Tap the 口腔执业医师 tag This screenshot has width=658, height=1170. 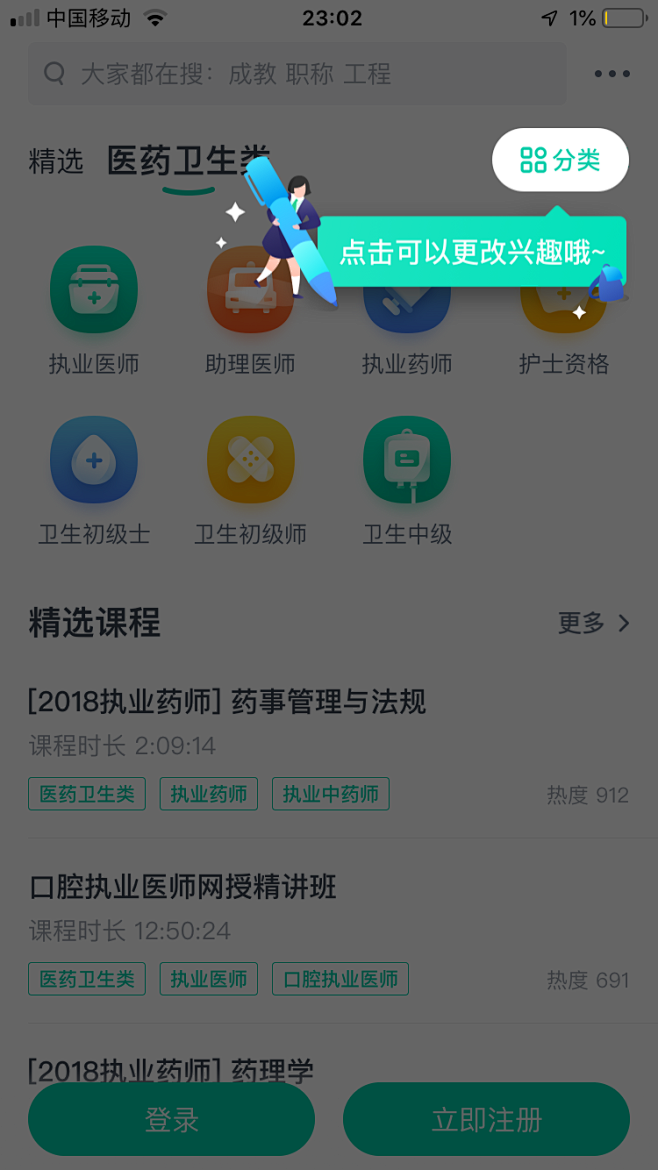(340, 979)
